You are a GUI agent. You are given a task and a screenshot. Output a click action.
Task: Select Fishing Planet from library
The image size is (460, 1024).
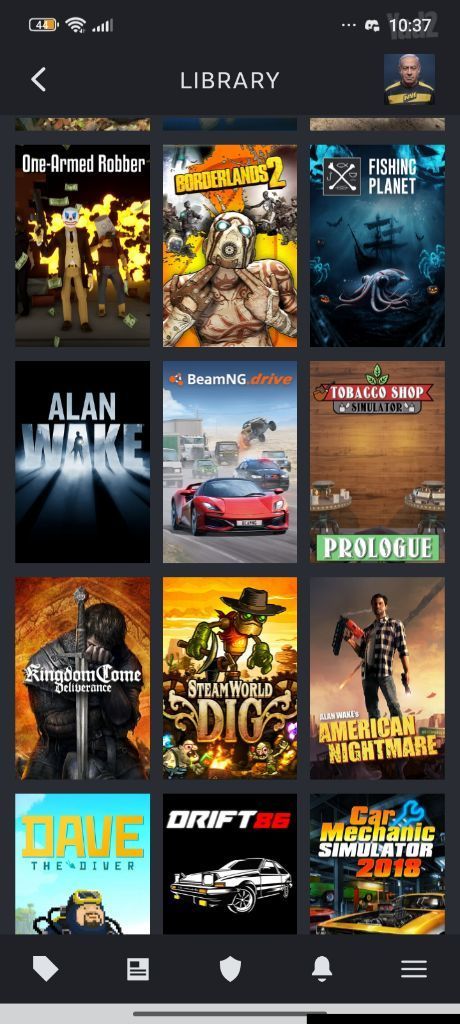point(378,246)
